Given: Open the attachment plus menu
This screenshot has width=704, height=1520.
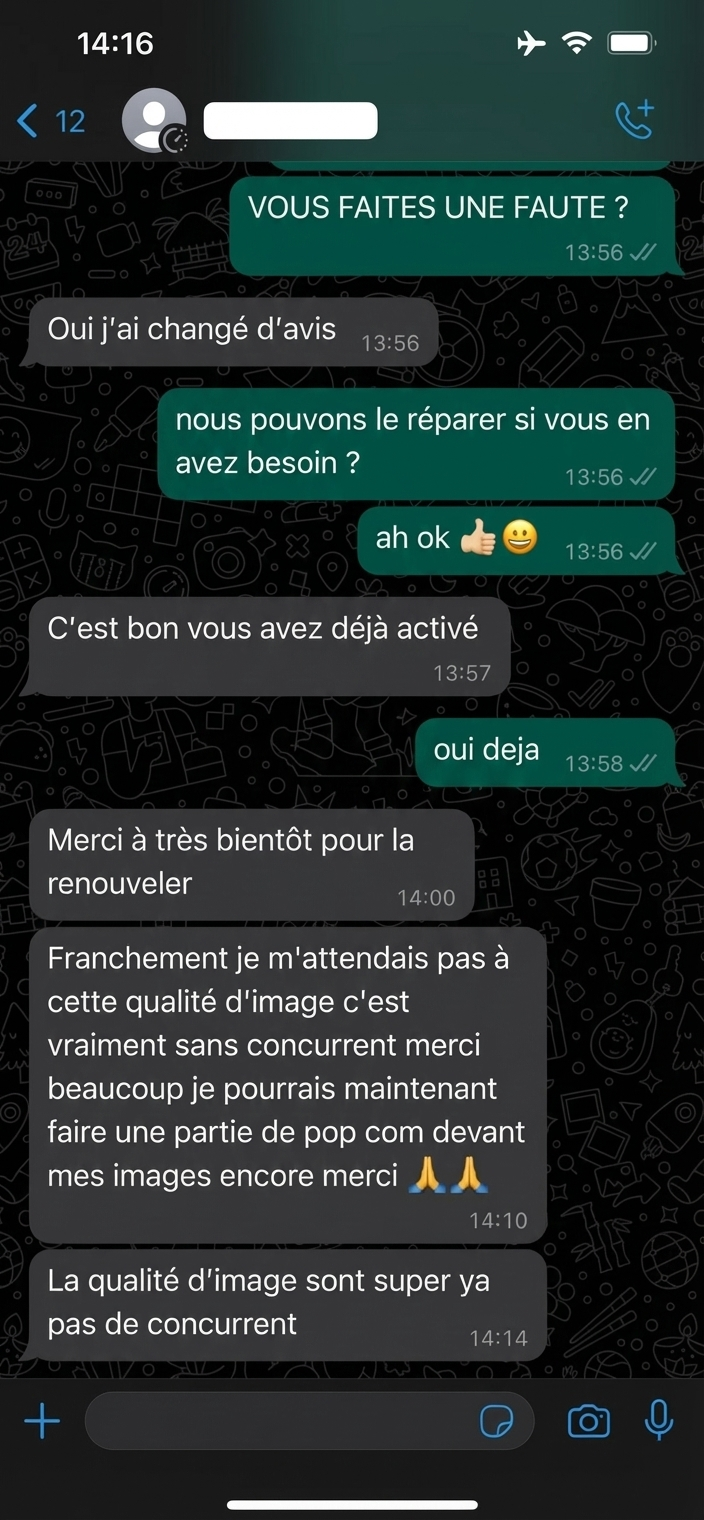Looking at the screenshot, I should point(42,1421).
